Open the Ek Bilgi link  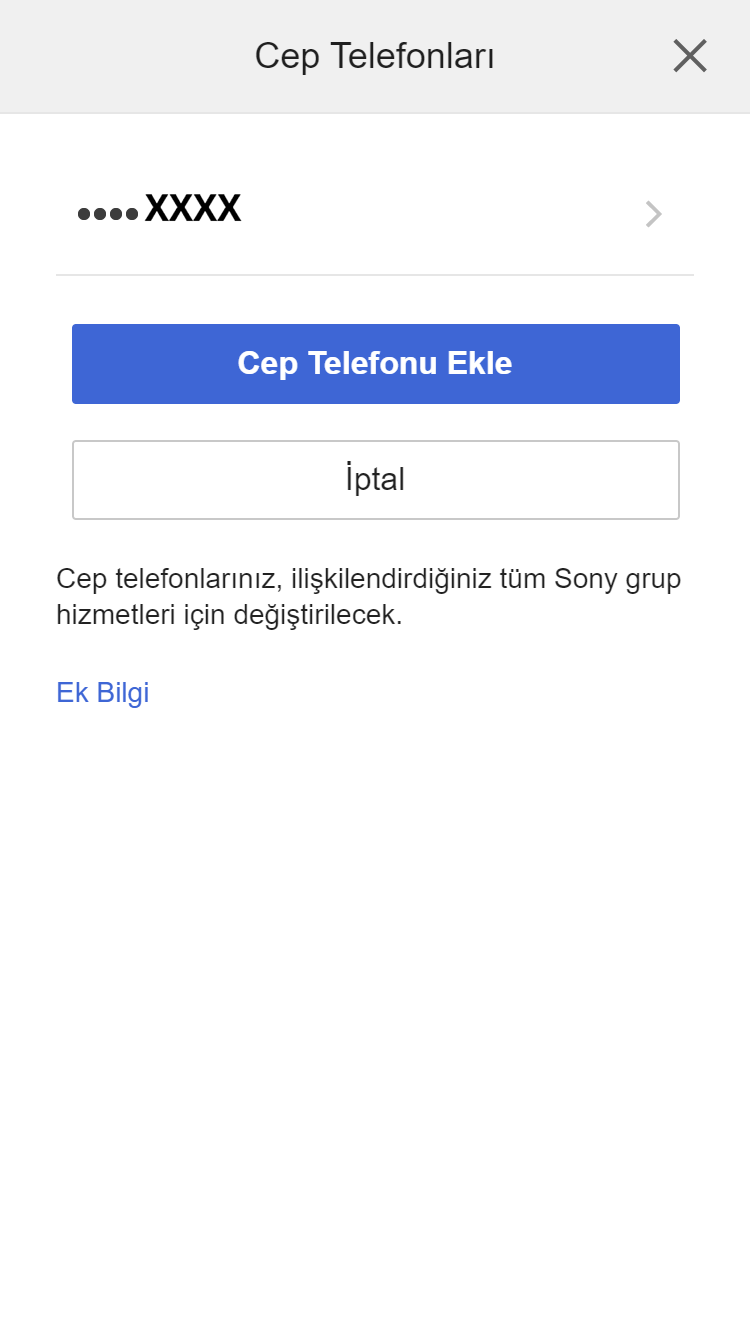point(103,692)
